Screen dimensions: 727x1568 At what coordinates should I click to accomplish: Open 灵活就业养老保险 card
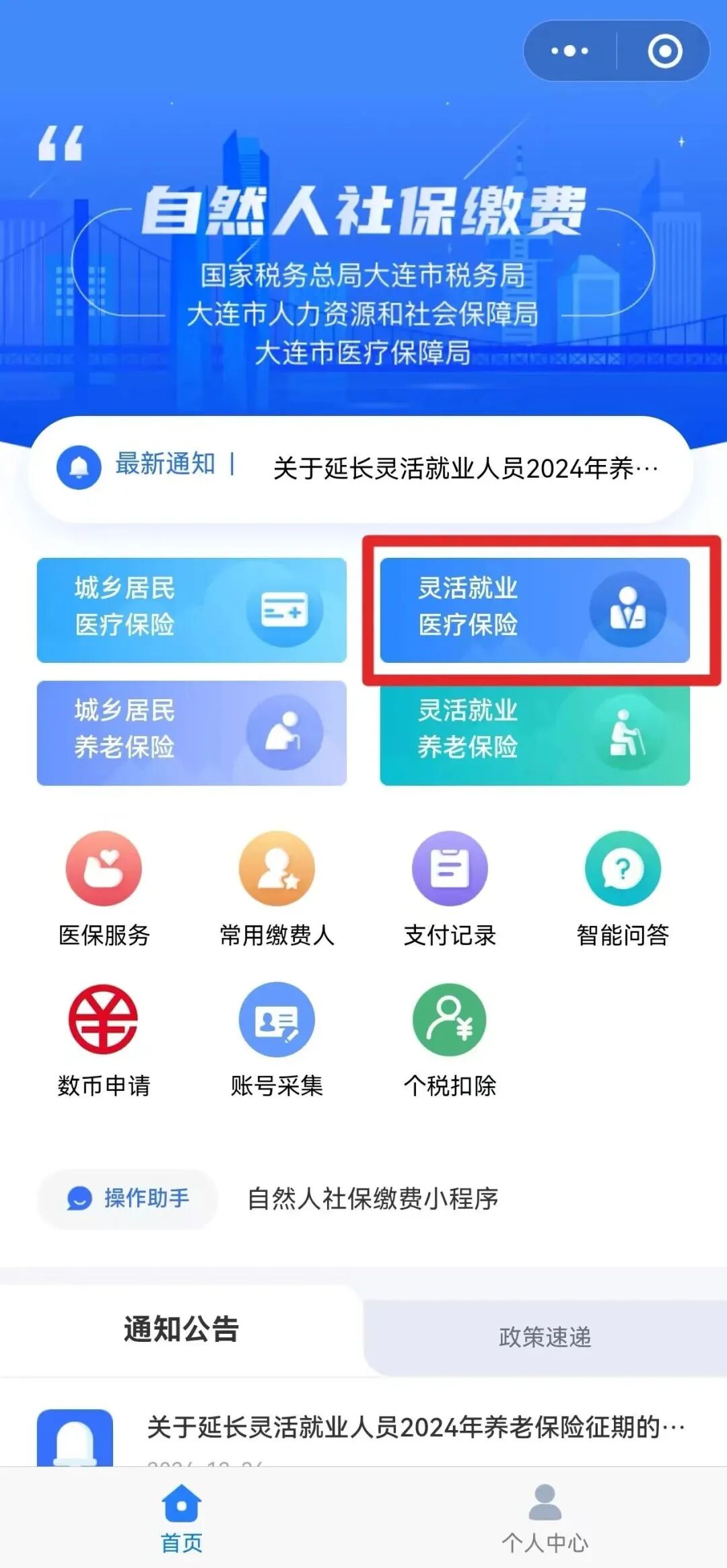(535, 733)
